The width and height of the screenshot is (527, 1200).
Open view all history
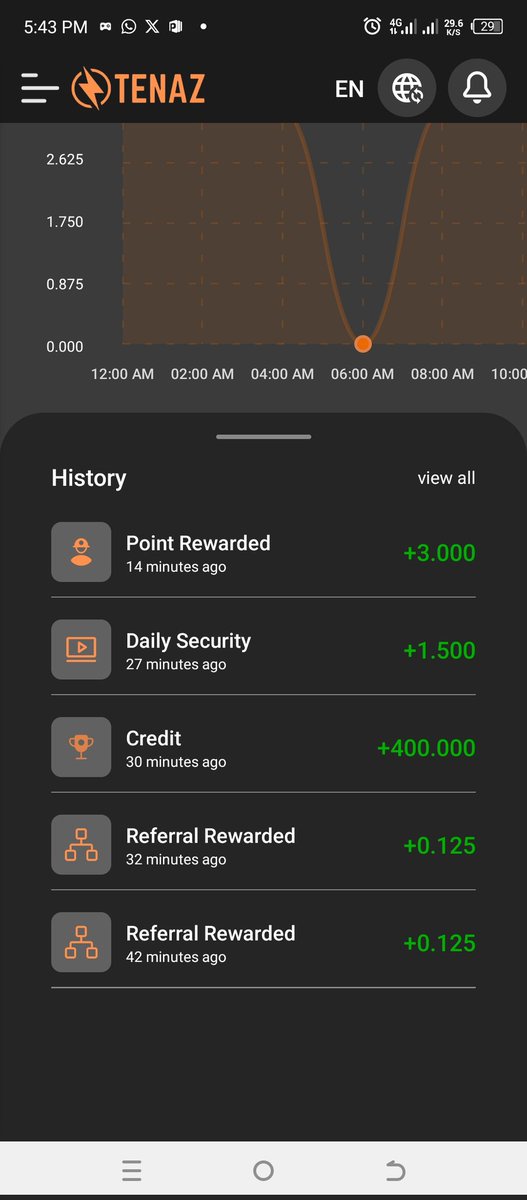(x=446, y=478)
